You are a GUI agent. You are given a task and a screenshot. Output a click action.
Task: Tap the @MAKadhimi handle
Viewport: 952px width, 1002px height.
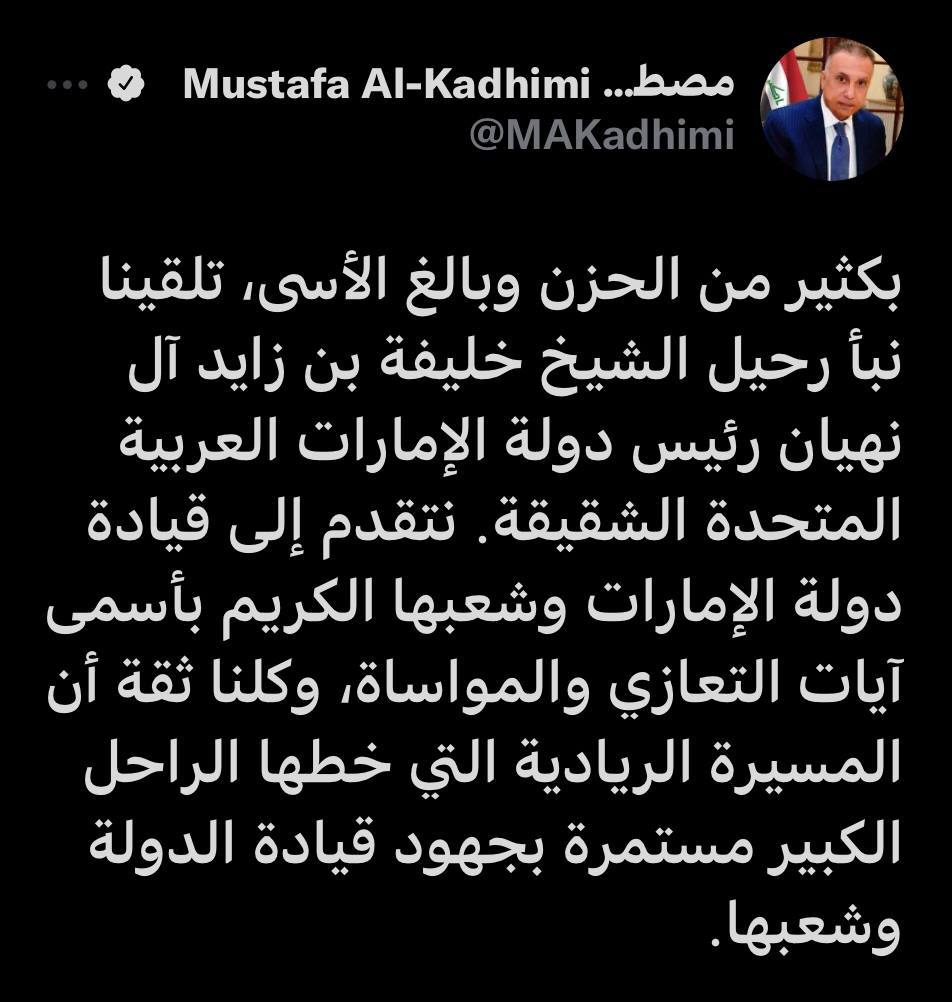pyautogui.click(x=602, y=134)
